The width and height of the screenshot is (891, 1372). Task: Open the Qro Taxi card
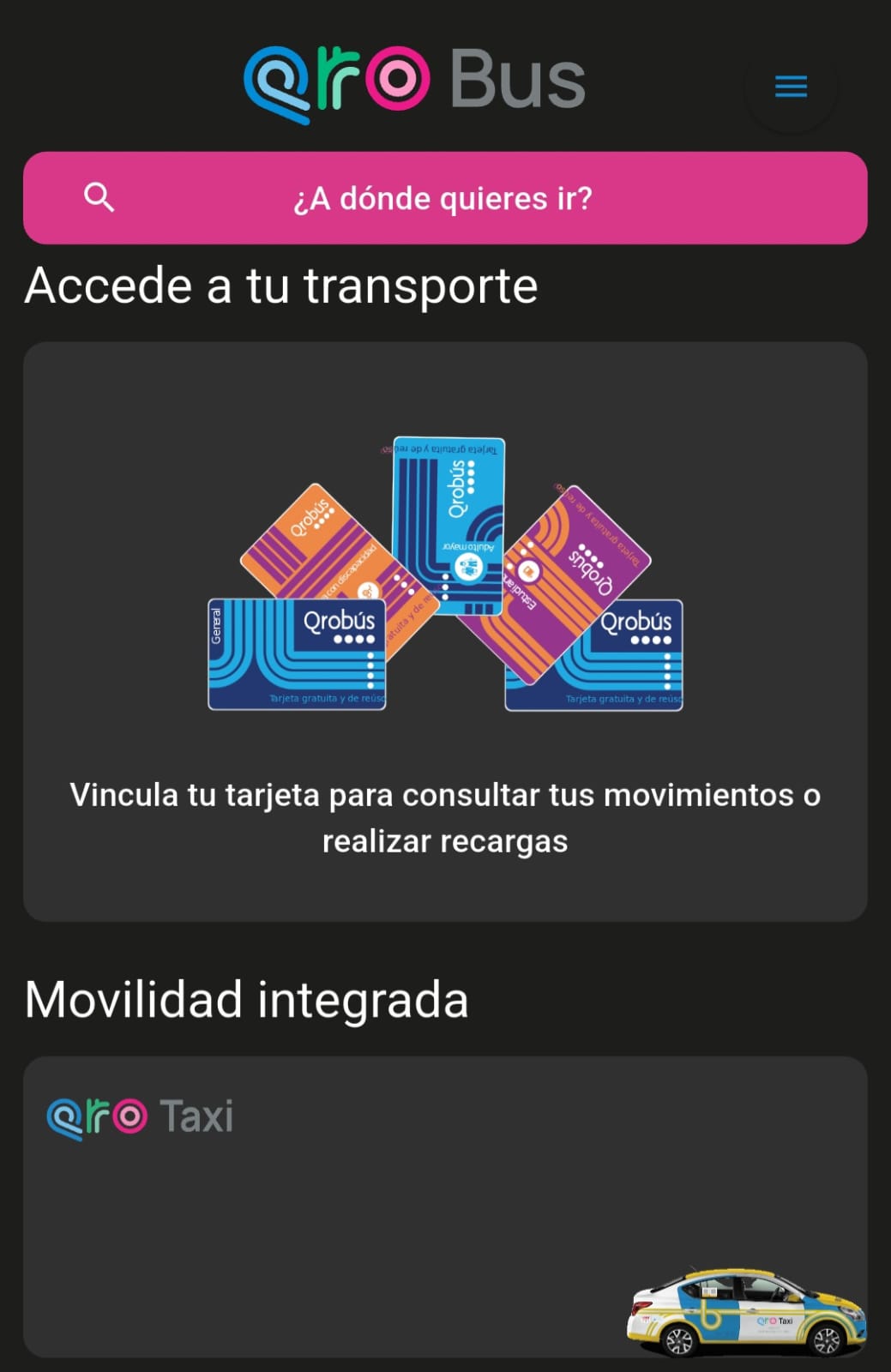pyautogui.click(x=444, y=1207)
